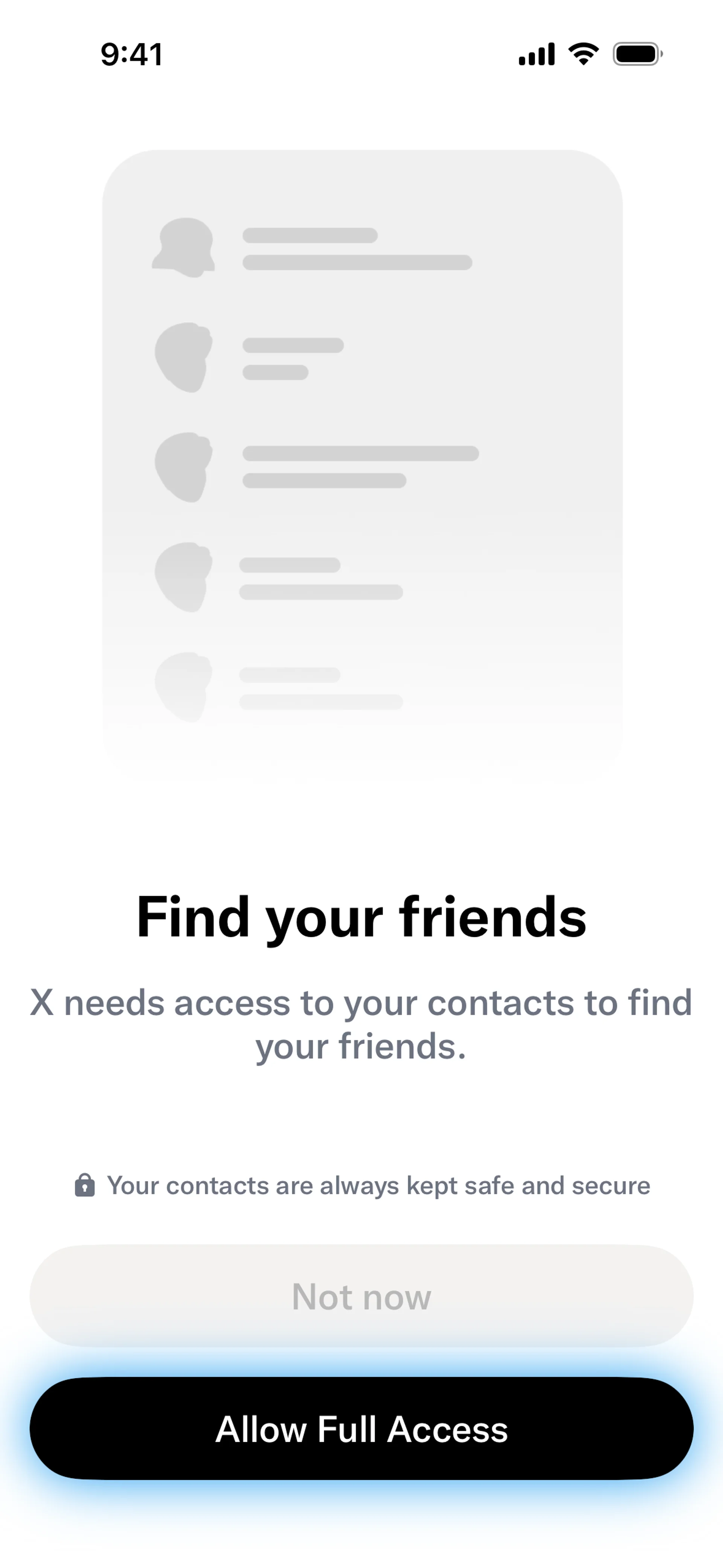Tap the Allow Full Access button
Viewport: 723px width, 1568px height.
[x=361, y=1428]
